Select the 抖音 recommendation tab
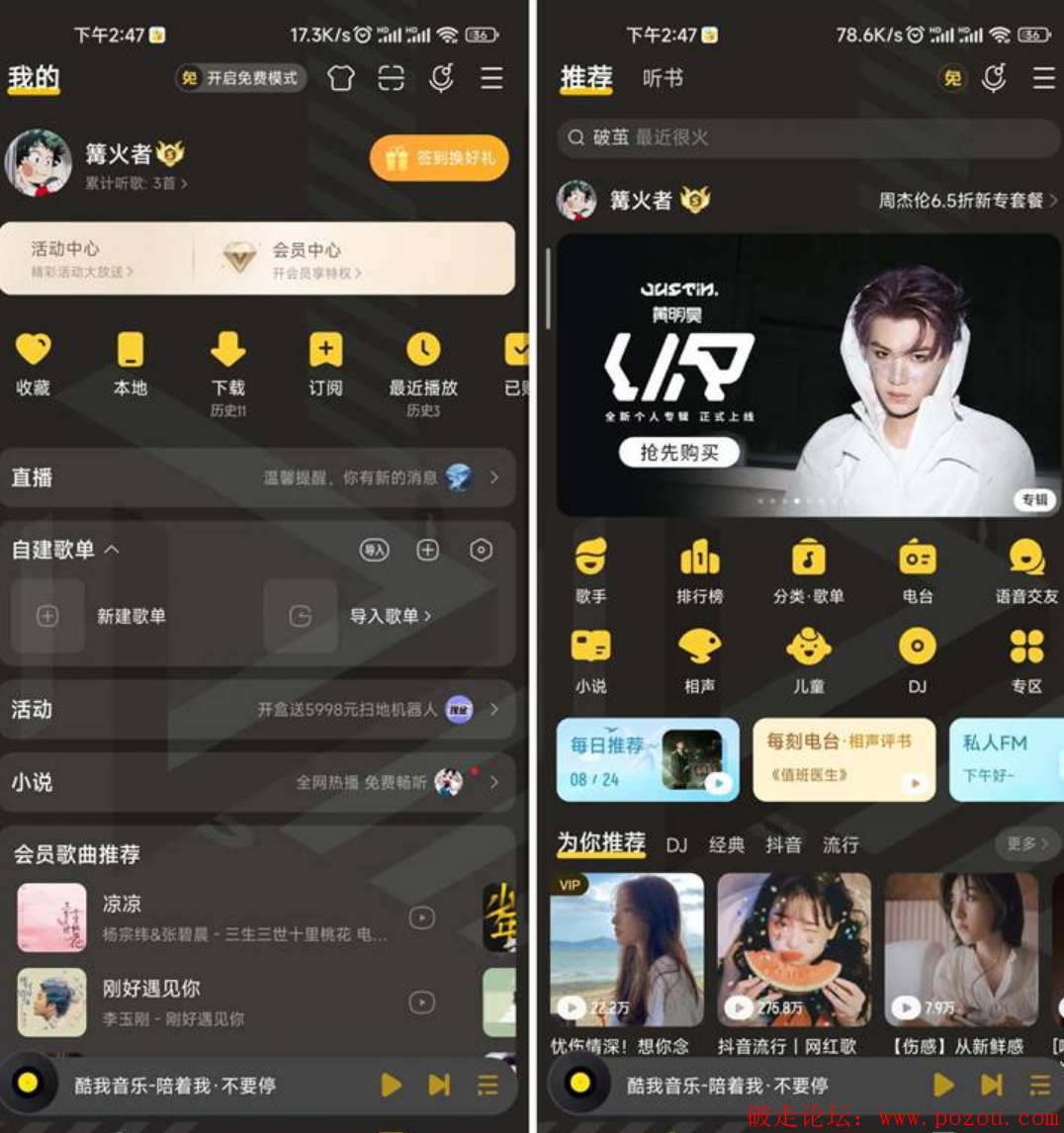 pyautogui.click(x=783, y=844)
